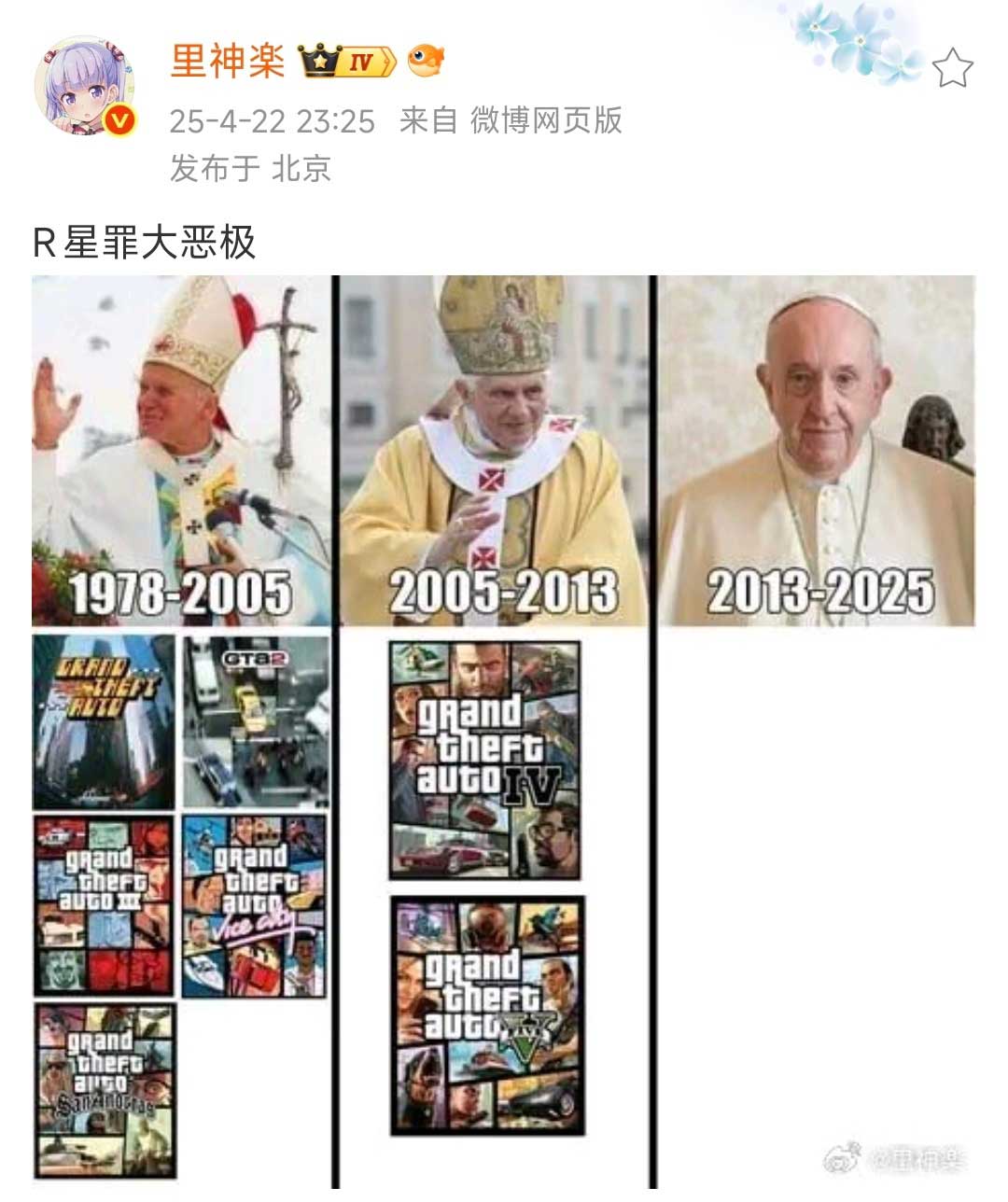Tap the crown level IV membership badge
This screenshot has height=1202, width=1008.
click(x=346, y=62)
